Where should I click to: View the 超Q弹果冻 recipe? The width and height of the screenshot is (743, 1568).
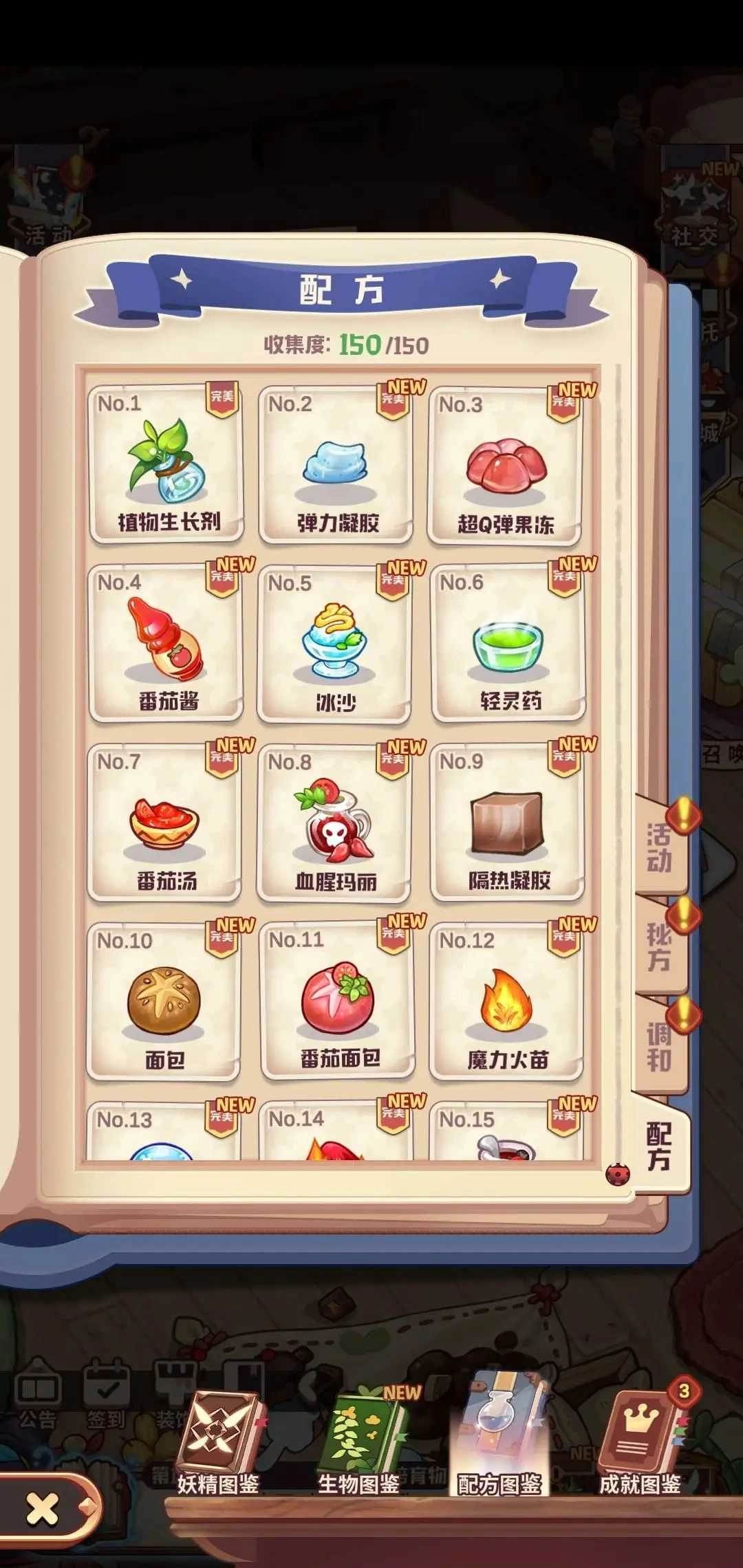click(x=506, y=466)
